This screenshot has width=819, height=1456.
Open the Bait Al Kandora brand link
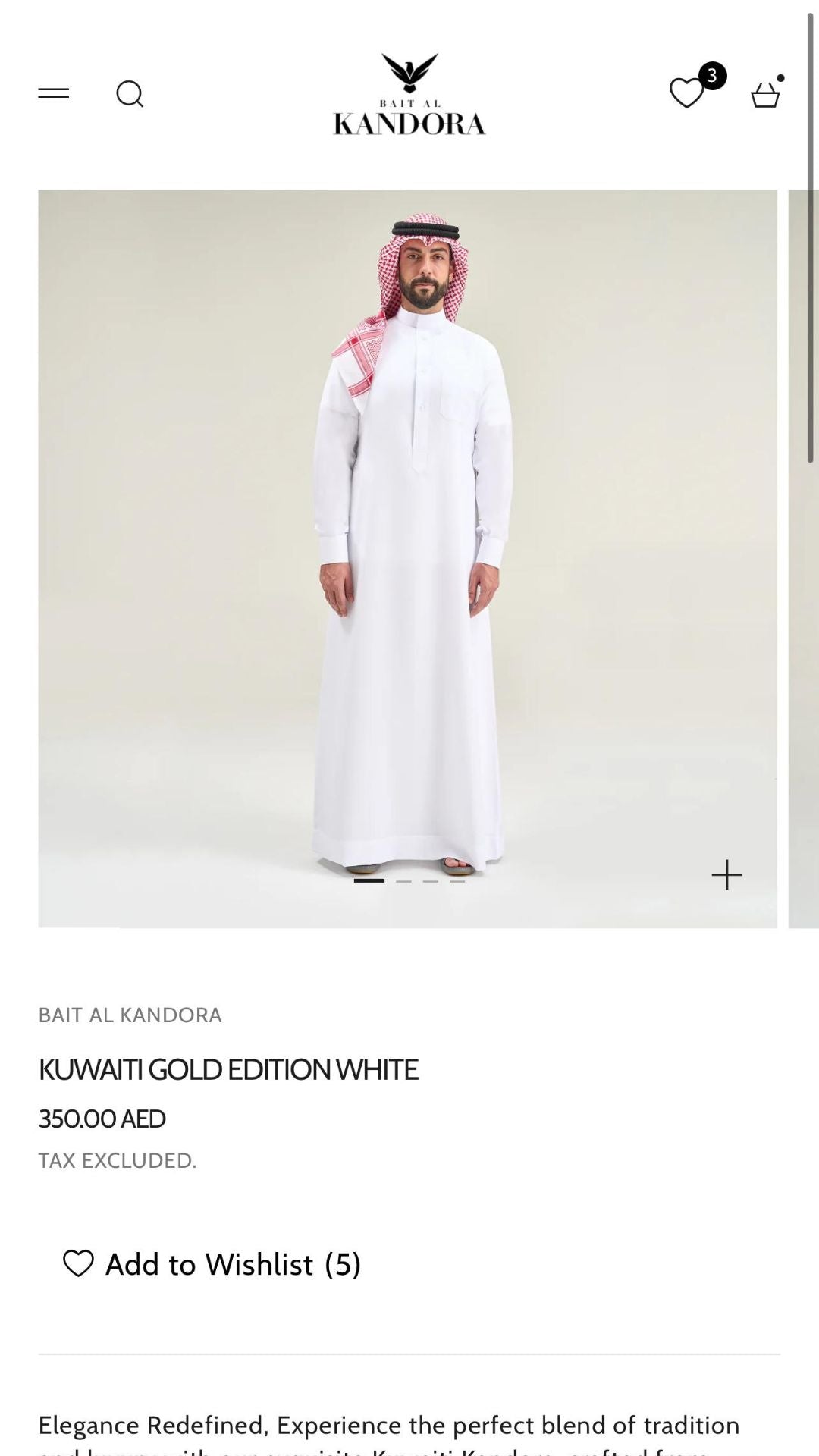click(130, 1015)
